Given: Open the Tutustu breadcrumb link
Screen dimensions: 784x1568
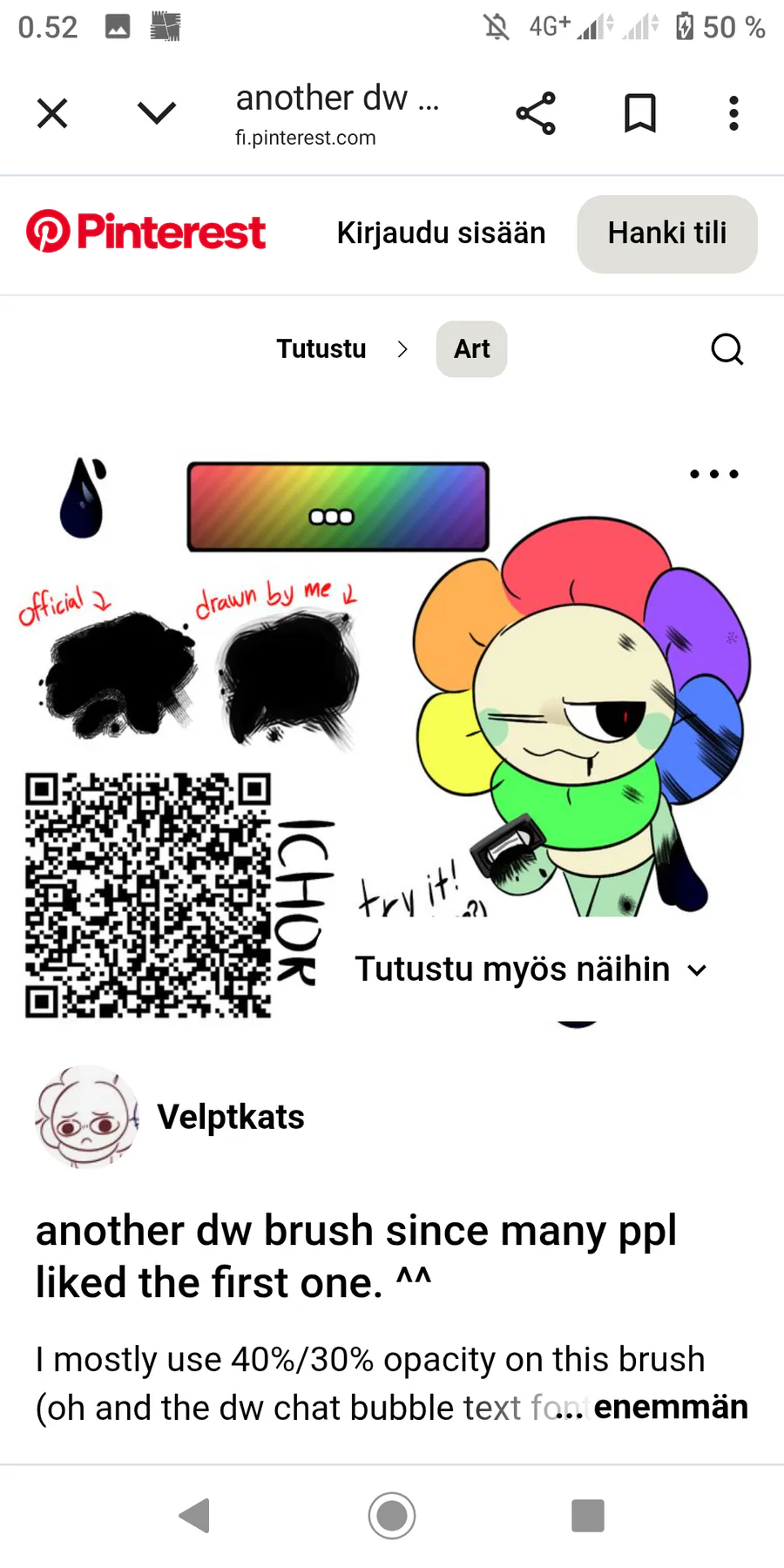Looking at the screenshot, I should point(321,349).
